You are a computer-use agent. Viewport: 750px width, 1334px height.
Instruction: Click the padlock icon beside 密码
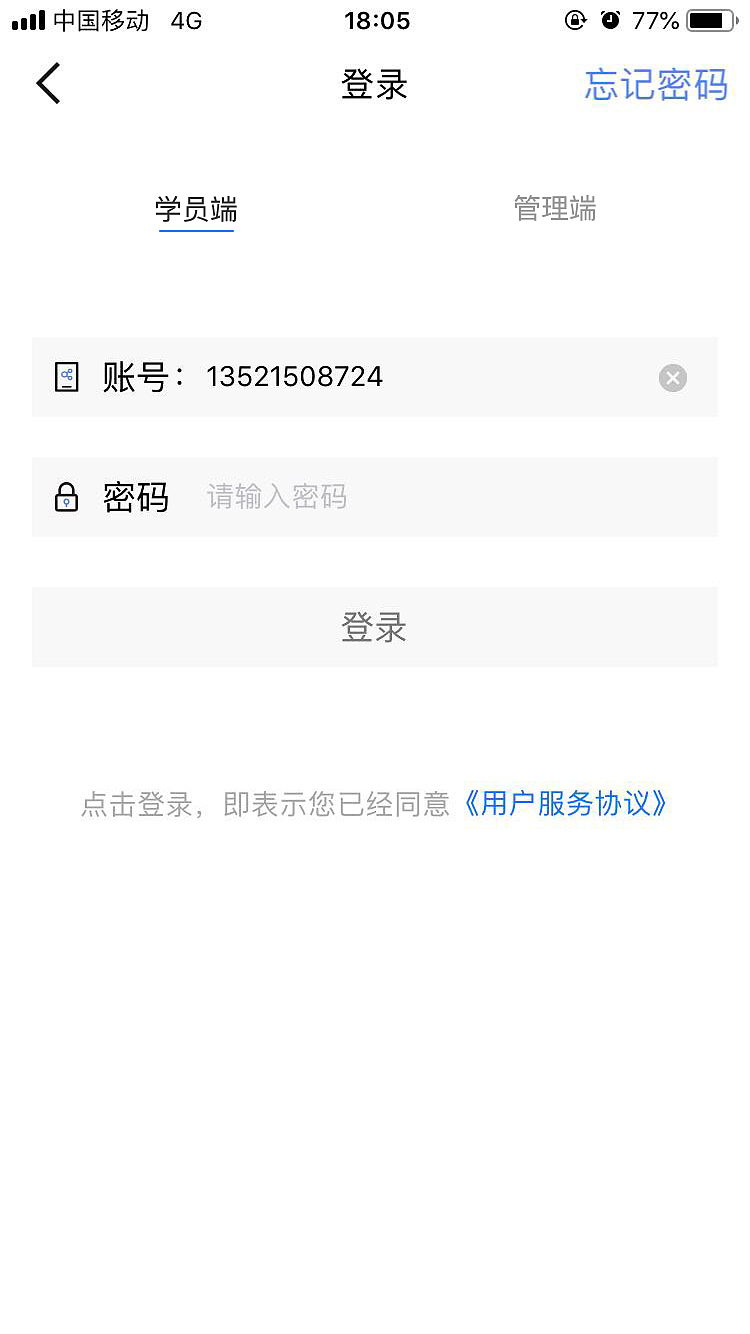pos(66,497)
